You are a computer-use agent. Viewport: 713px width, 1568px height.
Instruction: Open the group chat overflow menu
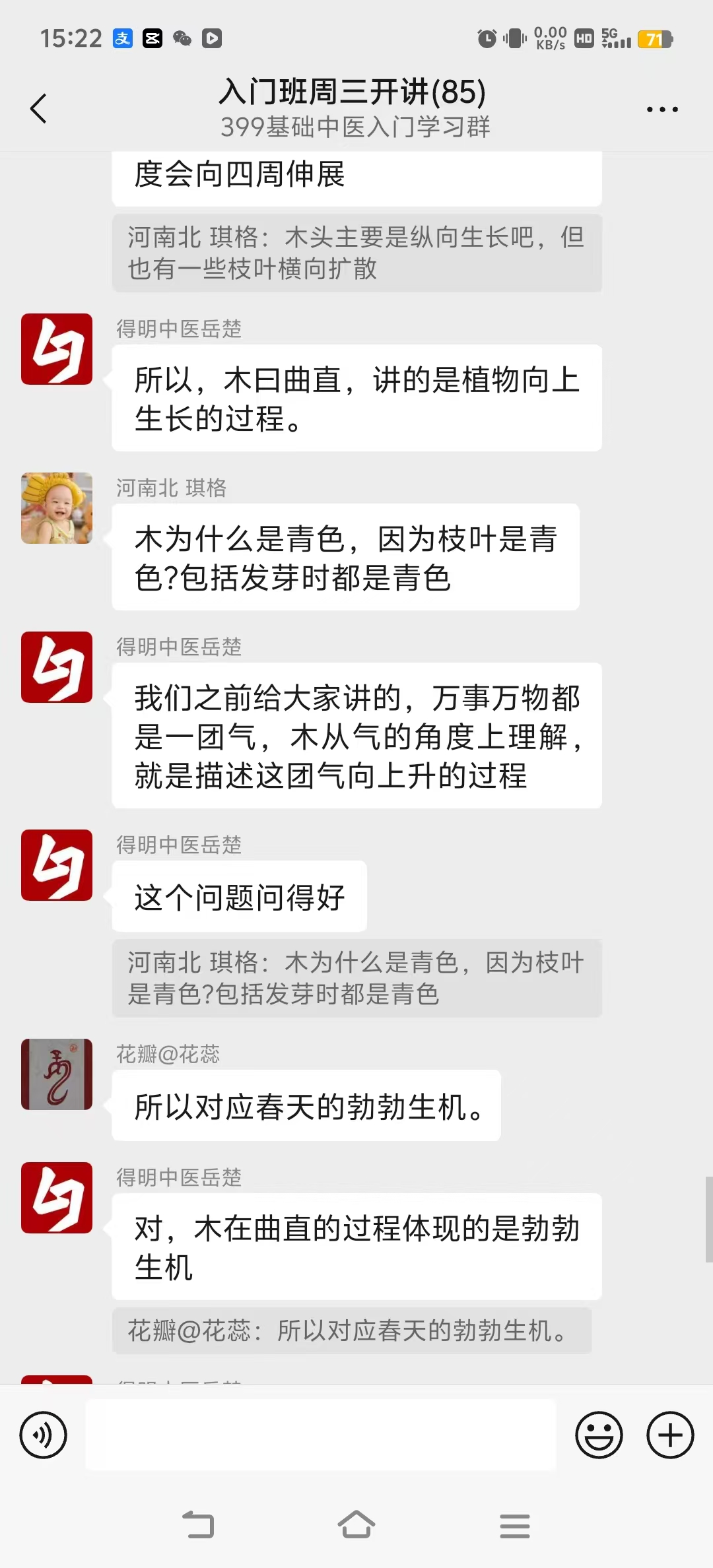[662, 110]
